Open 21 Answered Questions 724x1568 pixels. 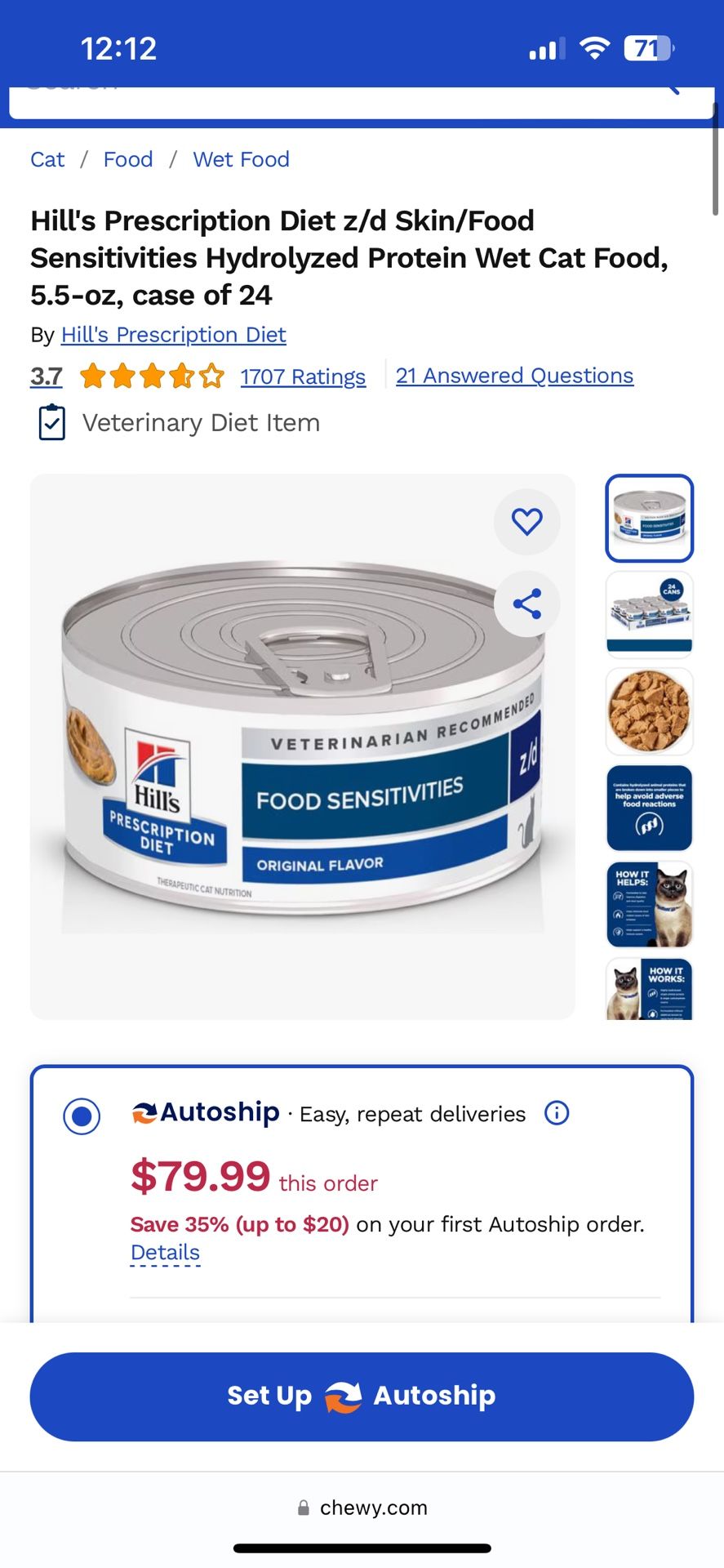(514, 376)
